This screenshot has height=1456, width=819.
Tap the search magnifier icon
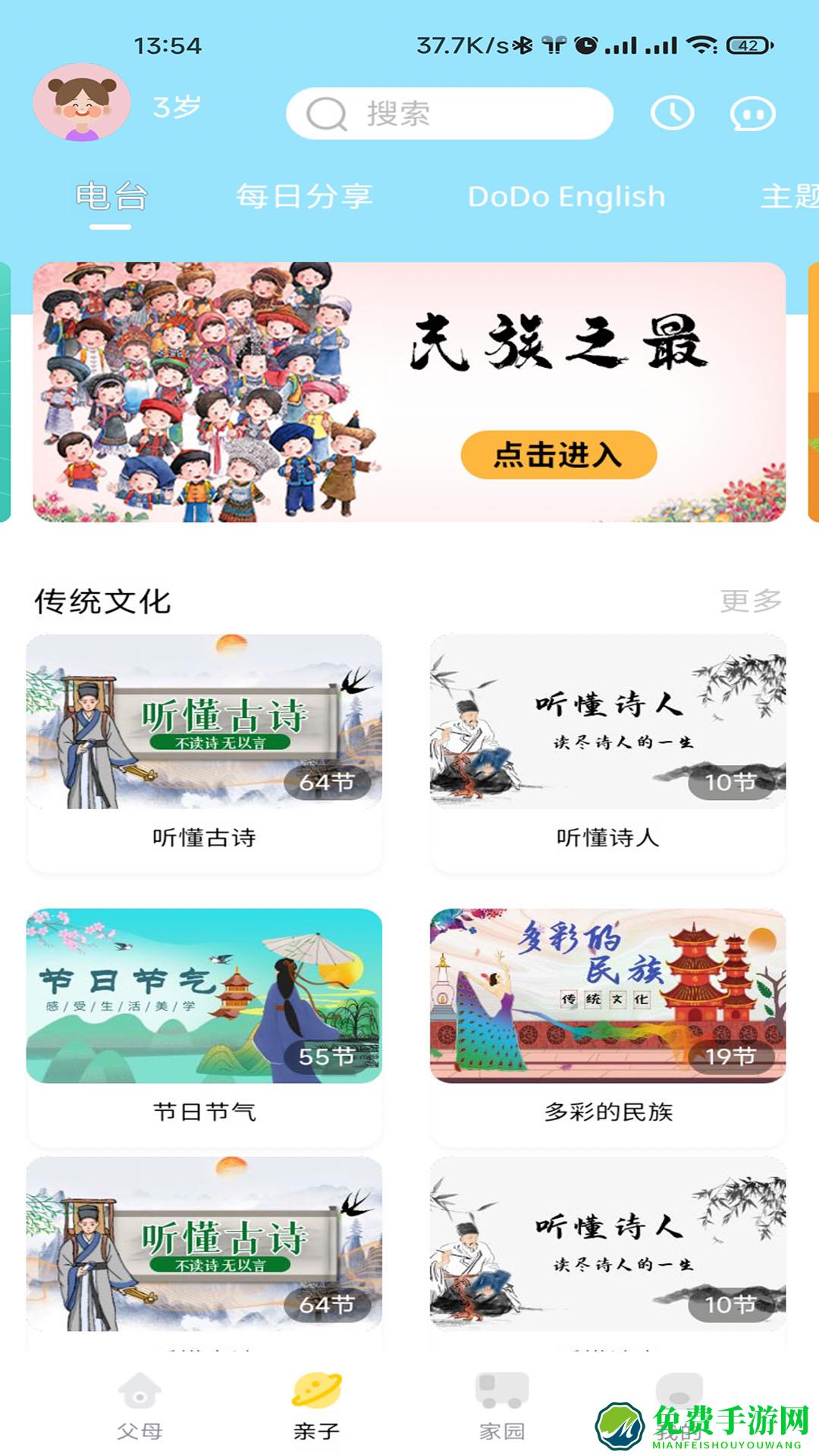(326, 114)
